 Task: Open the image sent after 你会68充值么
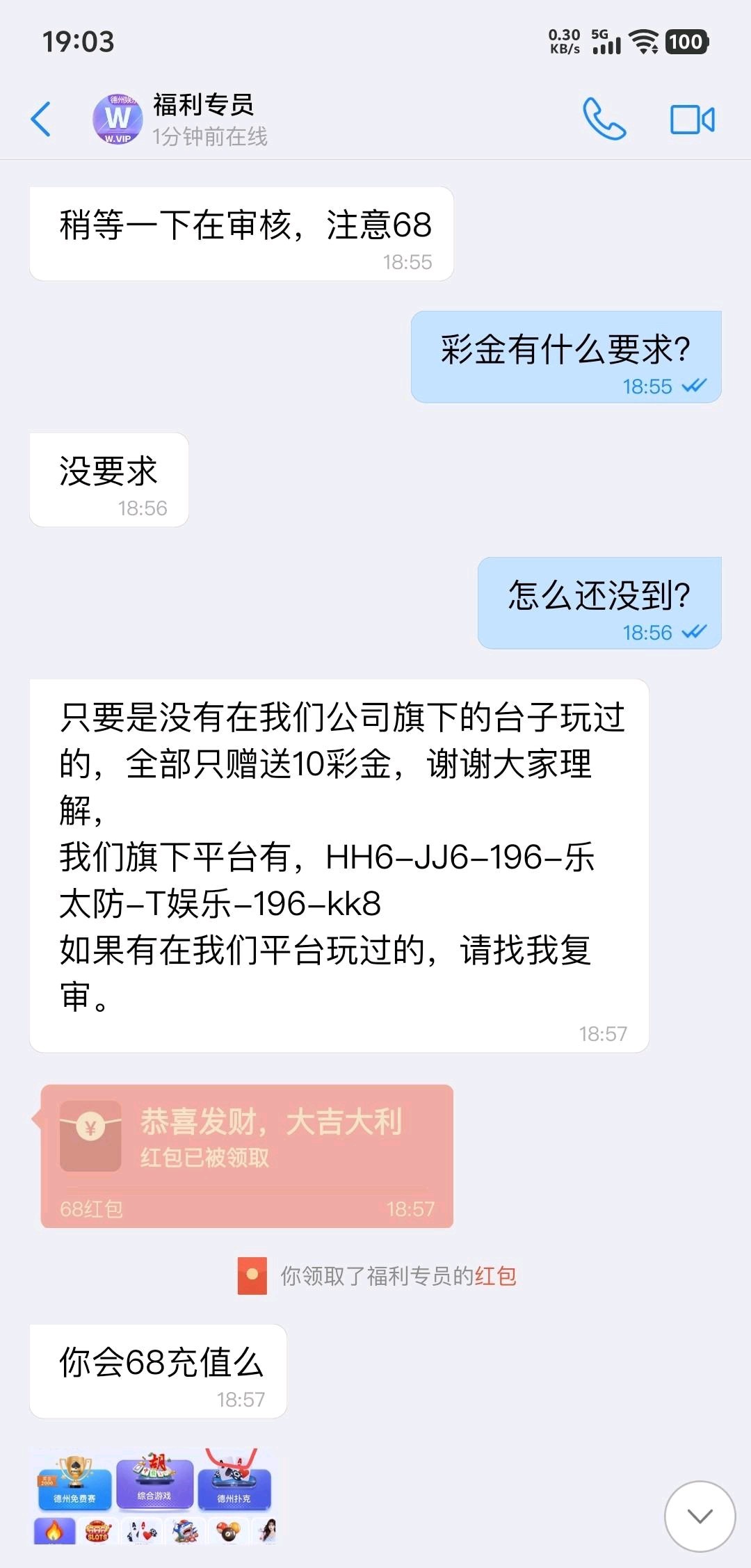pyautogui.click(x=156, y=1495)
